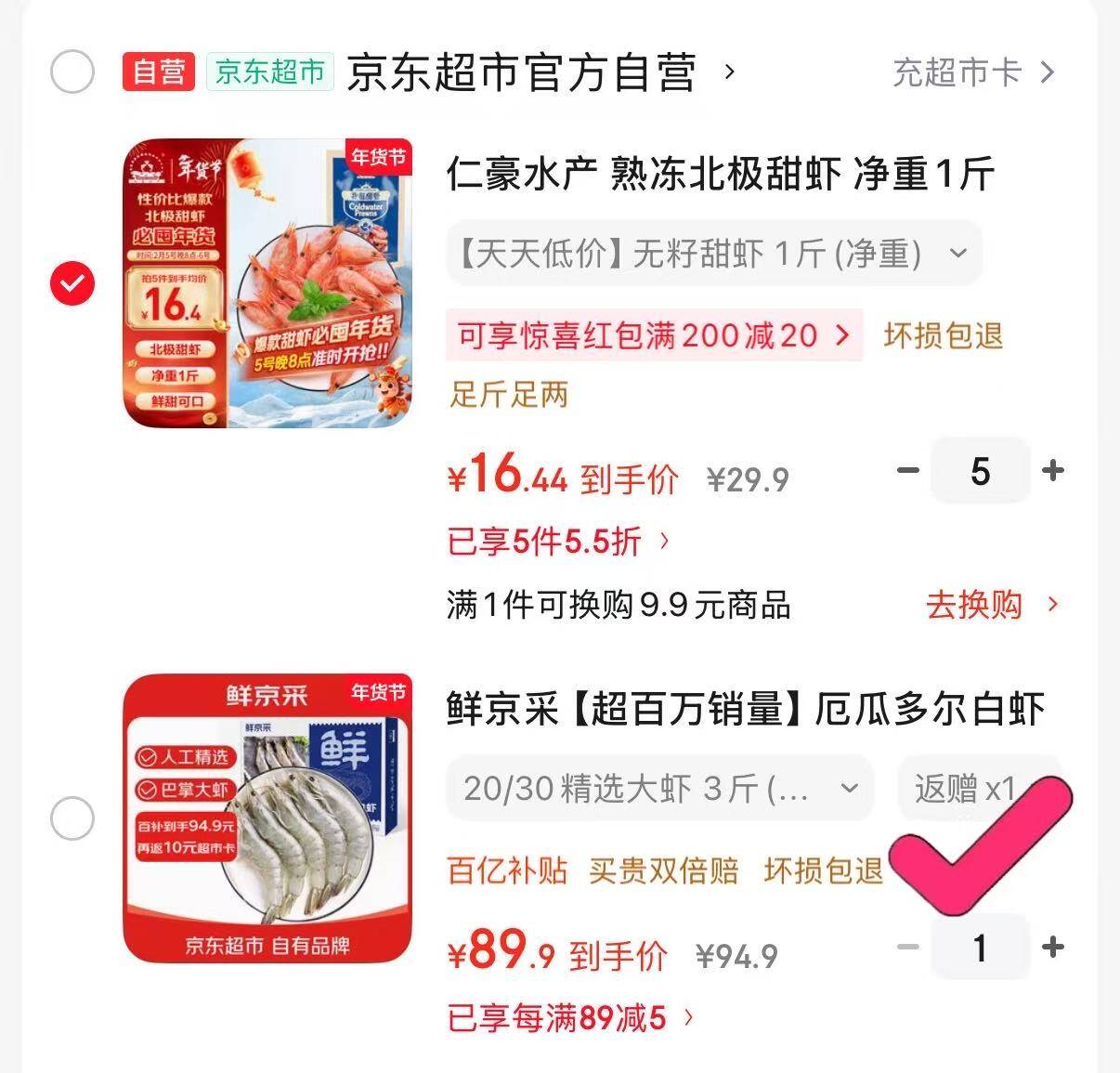Screen dimensions: 1120x1073
Task: Increase 鲜京采 white shrimp quantity
Action: click(1053, 948)
